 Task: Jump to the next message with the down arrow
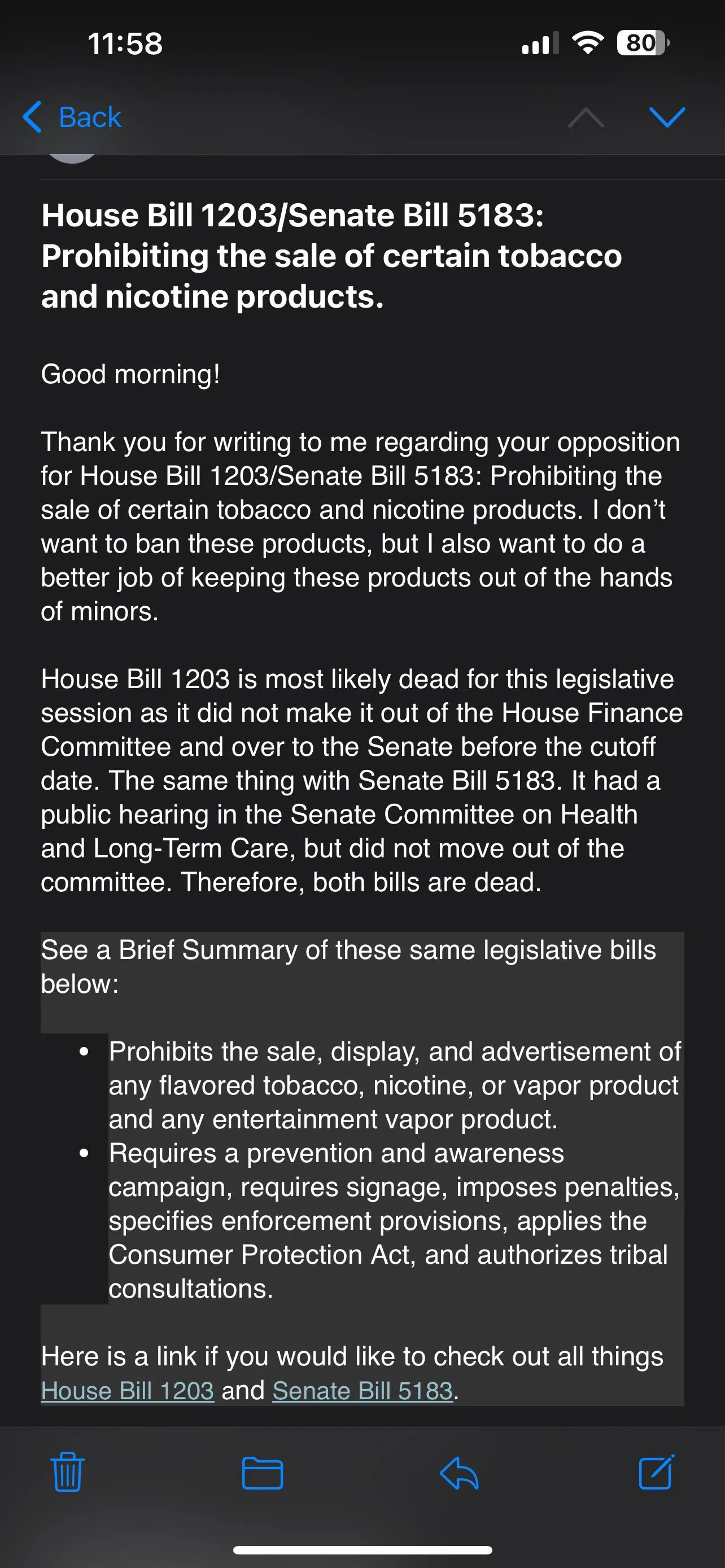[667, 117]
